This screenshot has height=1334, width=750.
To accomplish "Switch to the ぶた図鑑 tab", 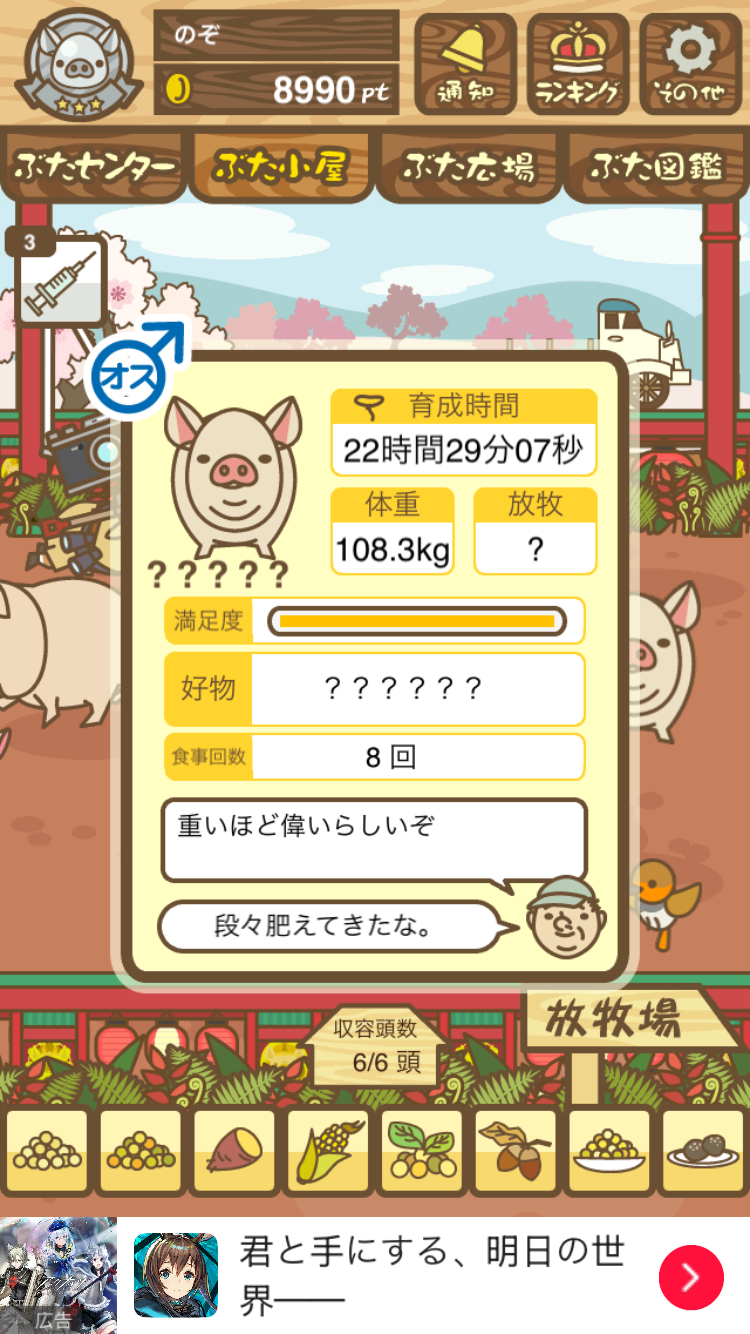I will (x=656, y=166).
